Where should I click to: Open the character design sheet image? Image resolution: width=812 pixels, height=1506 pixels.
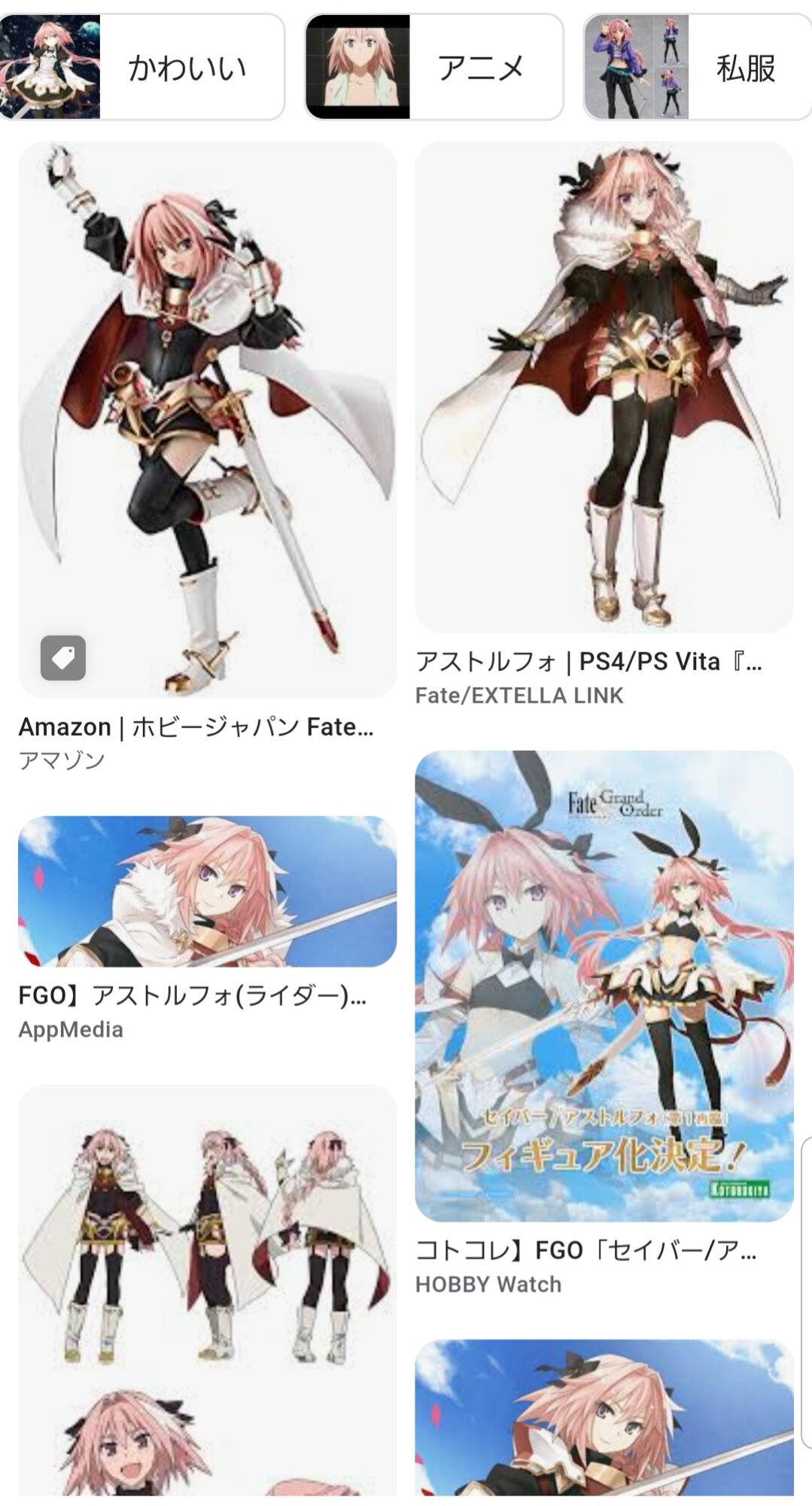pos(207,1289)
